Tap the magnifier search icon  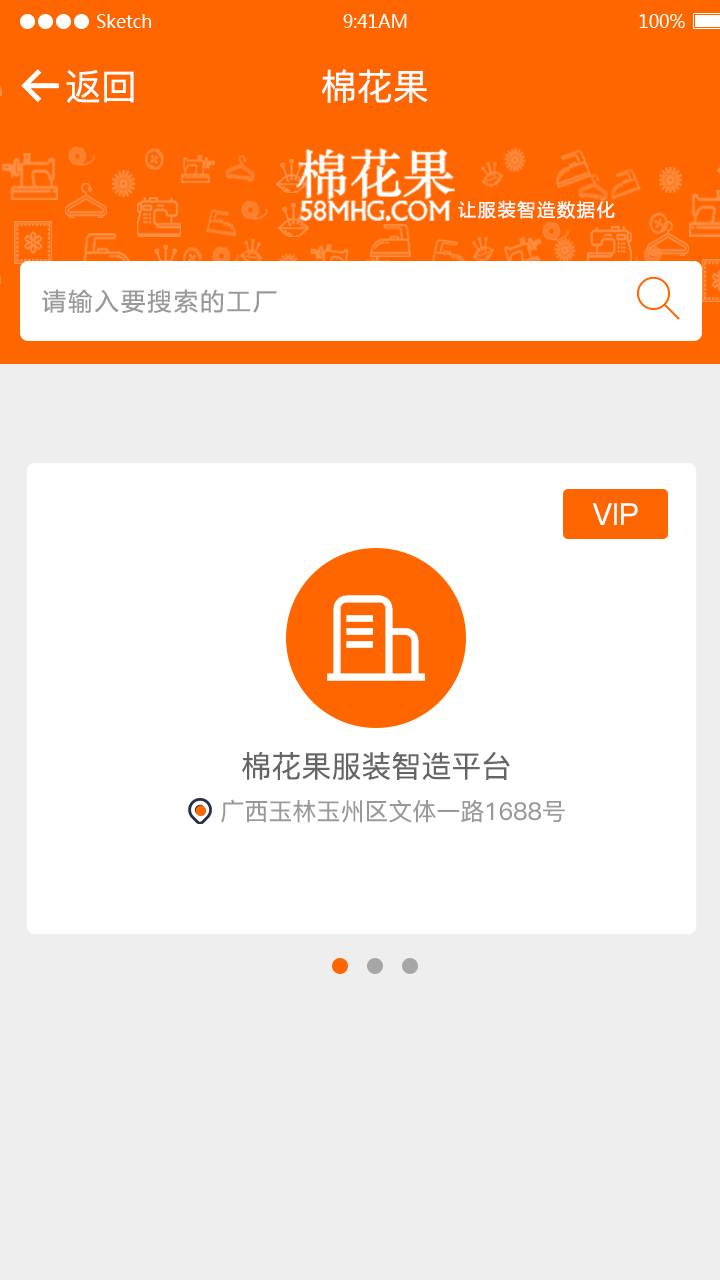coord(657,298)
